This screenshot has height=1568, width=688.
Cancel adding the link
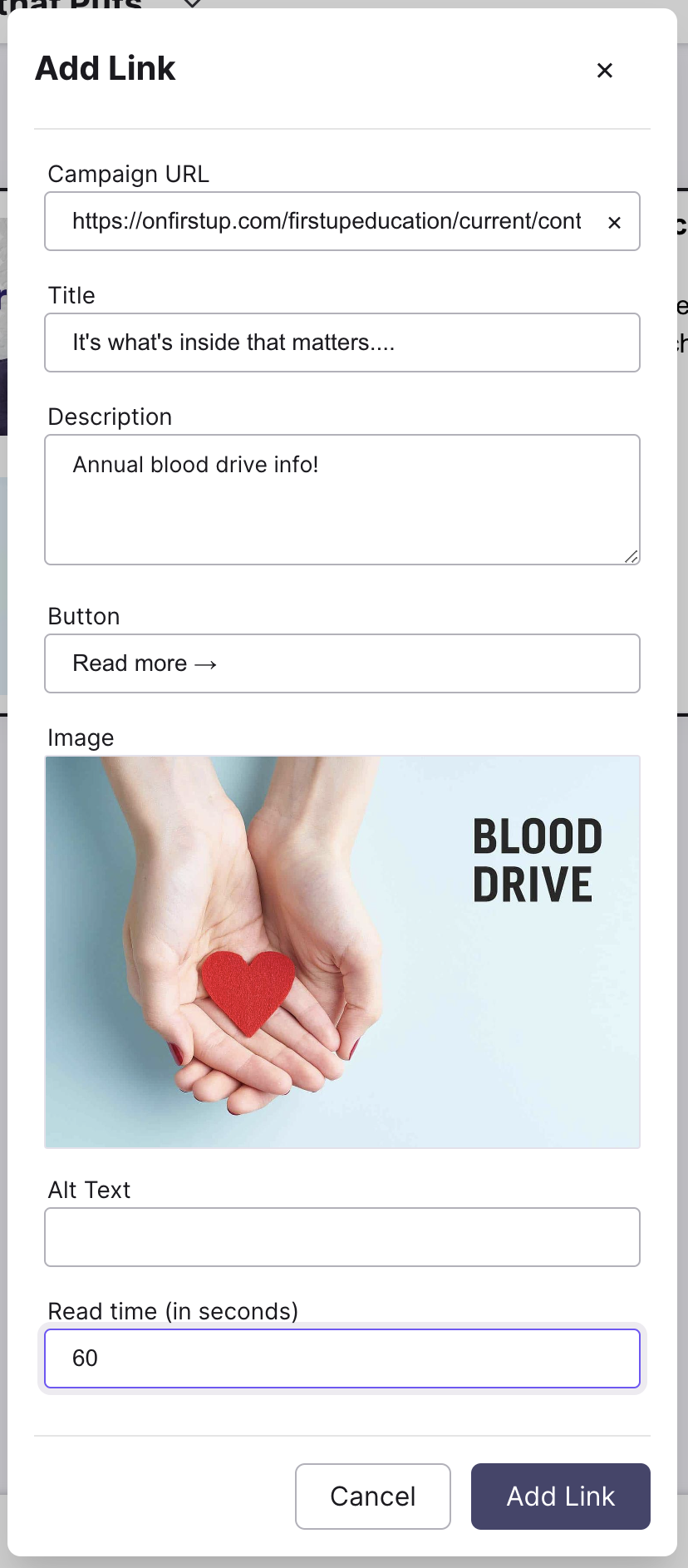point(372,1497)
